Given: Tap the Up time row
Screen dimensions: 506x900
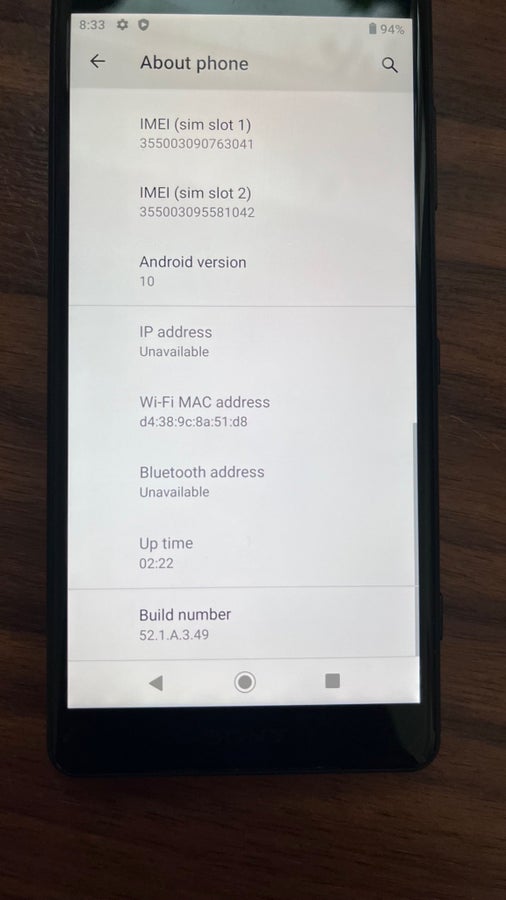Looking at the screenshot, I should (x=242, y=552).
